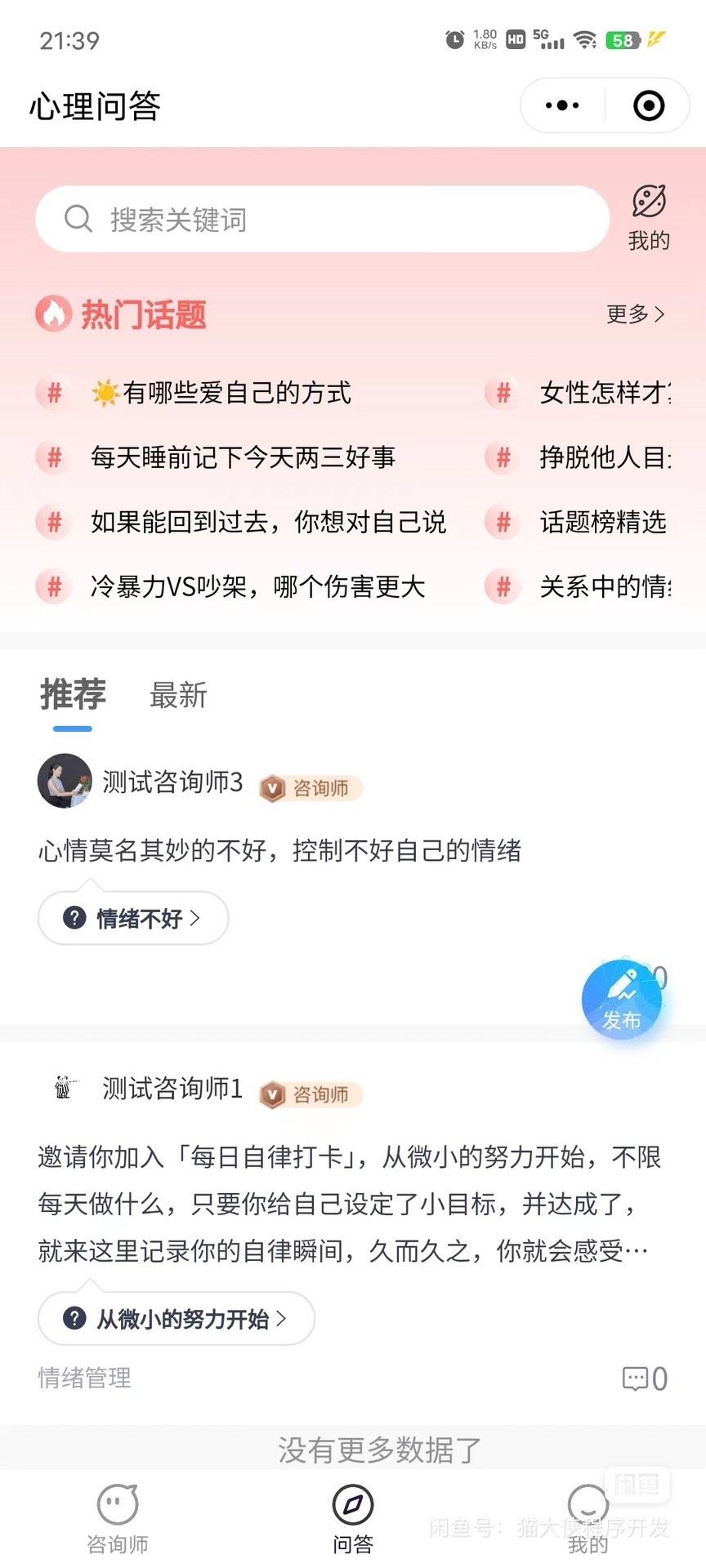The image size is (706, 1568).
Task: Open topic 每天睡前记下今天两三好事
Action: 243,457
